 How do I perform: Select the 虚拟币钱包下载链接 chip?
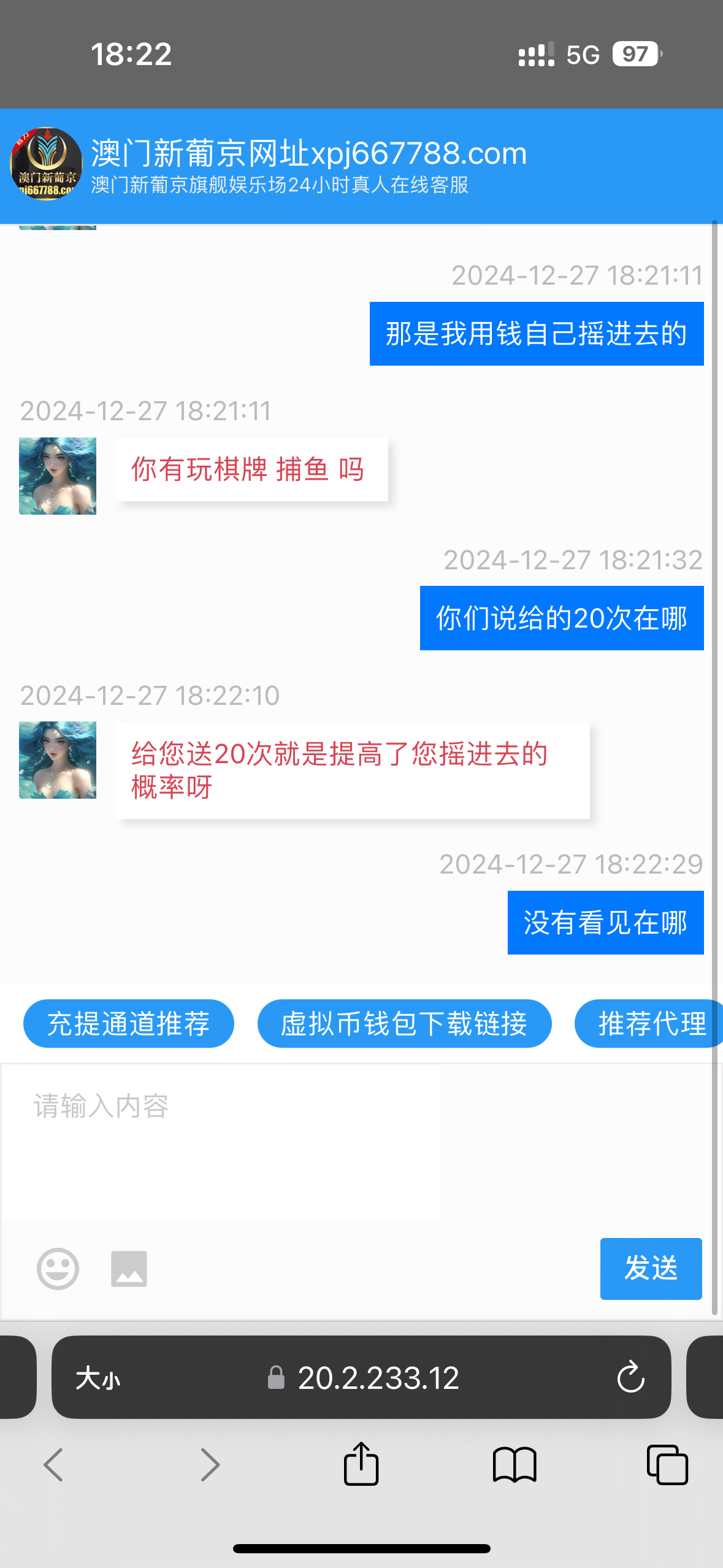(x=404, y=1024)
